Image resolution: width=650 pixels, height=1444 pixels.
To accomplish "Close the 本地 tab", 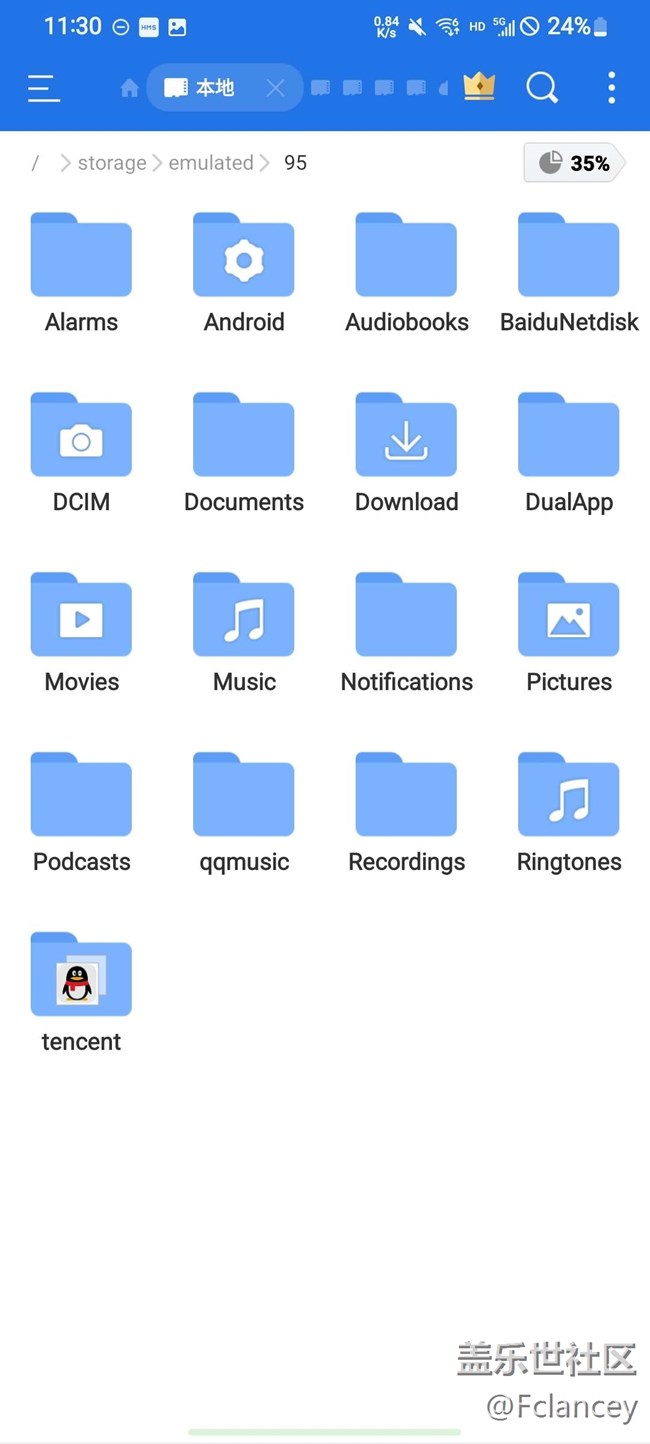I will [275, 88].
